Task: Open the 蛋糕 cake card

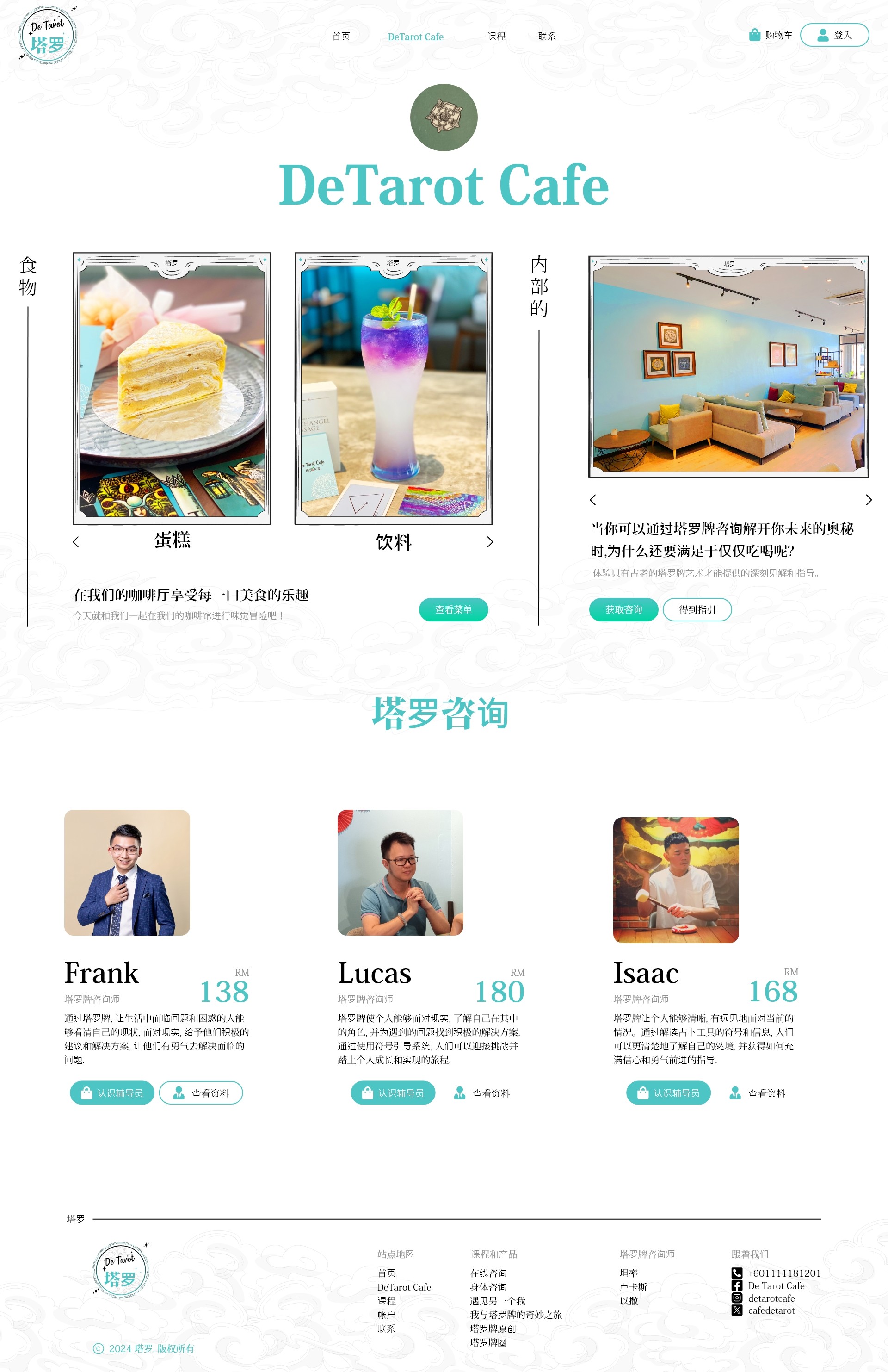Action: [x=172, y=388]
